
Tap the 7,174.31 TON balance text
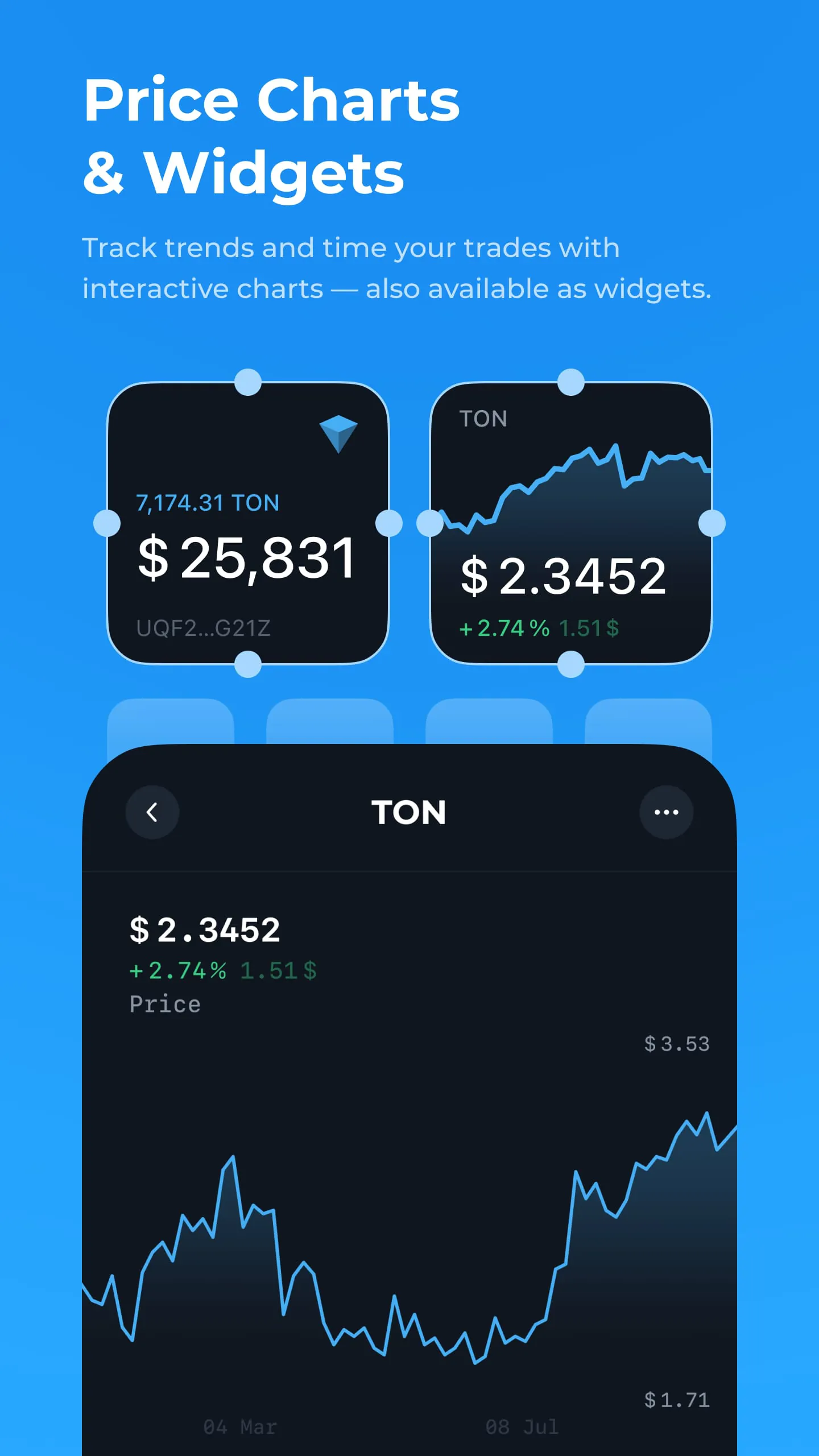[208, 502]
